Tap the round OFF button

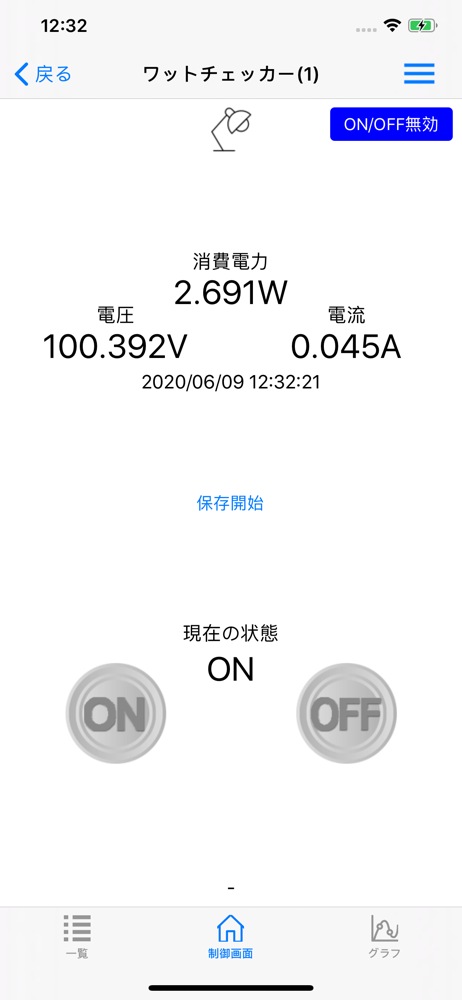coord(346,712)
